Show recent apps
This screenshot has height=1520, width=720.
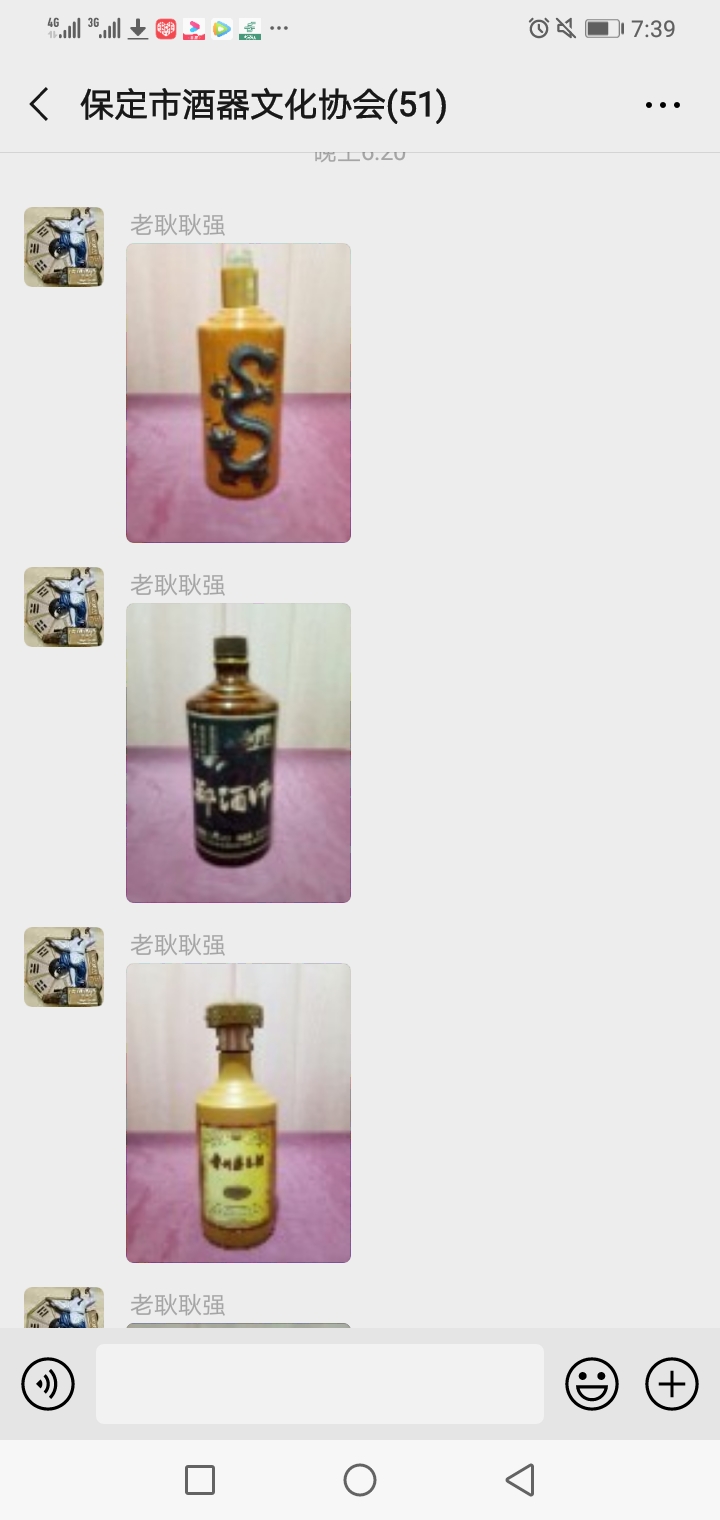click(200, 1480)
